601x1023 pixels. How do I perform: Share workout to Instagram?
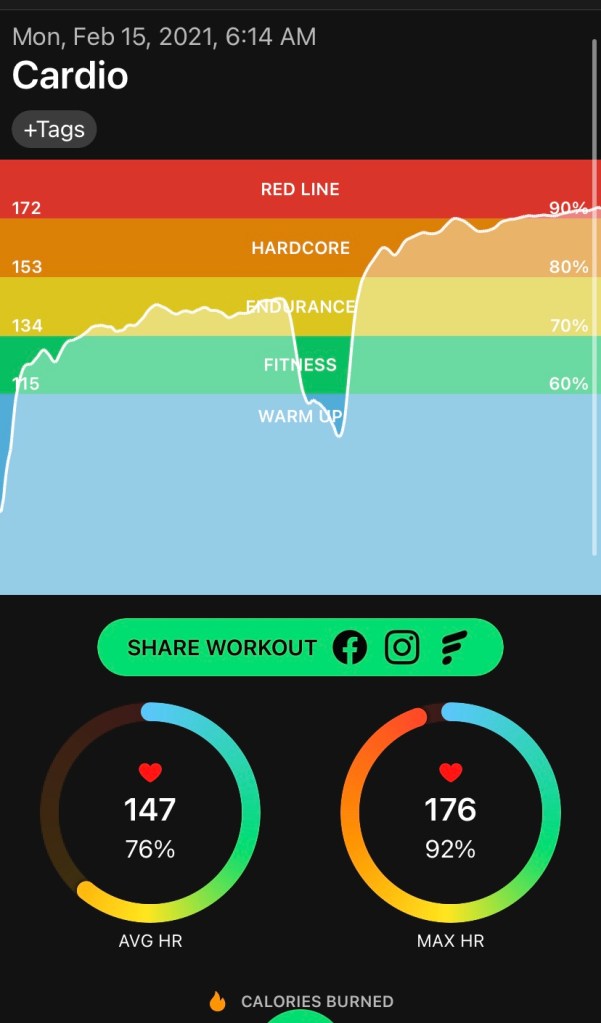(402, 647)
